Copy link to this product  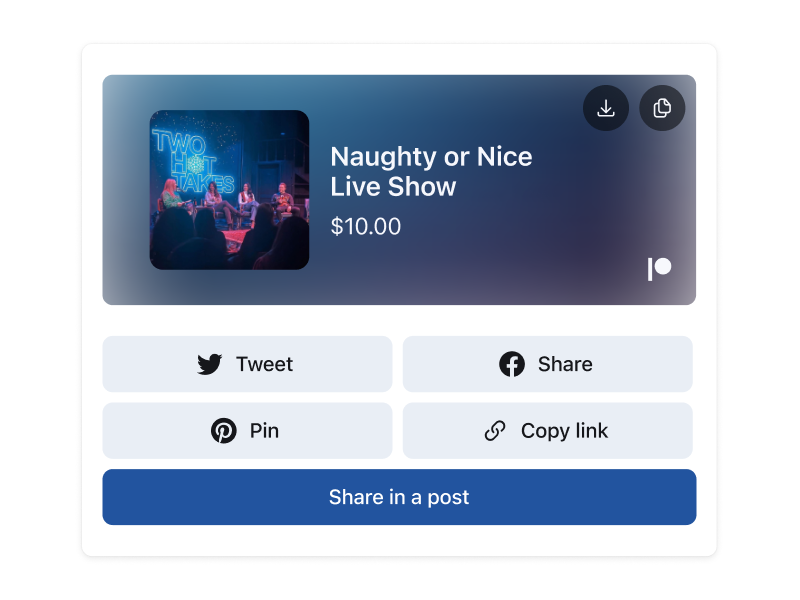point(547,431)
